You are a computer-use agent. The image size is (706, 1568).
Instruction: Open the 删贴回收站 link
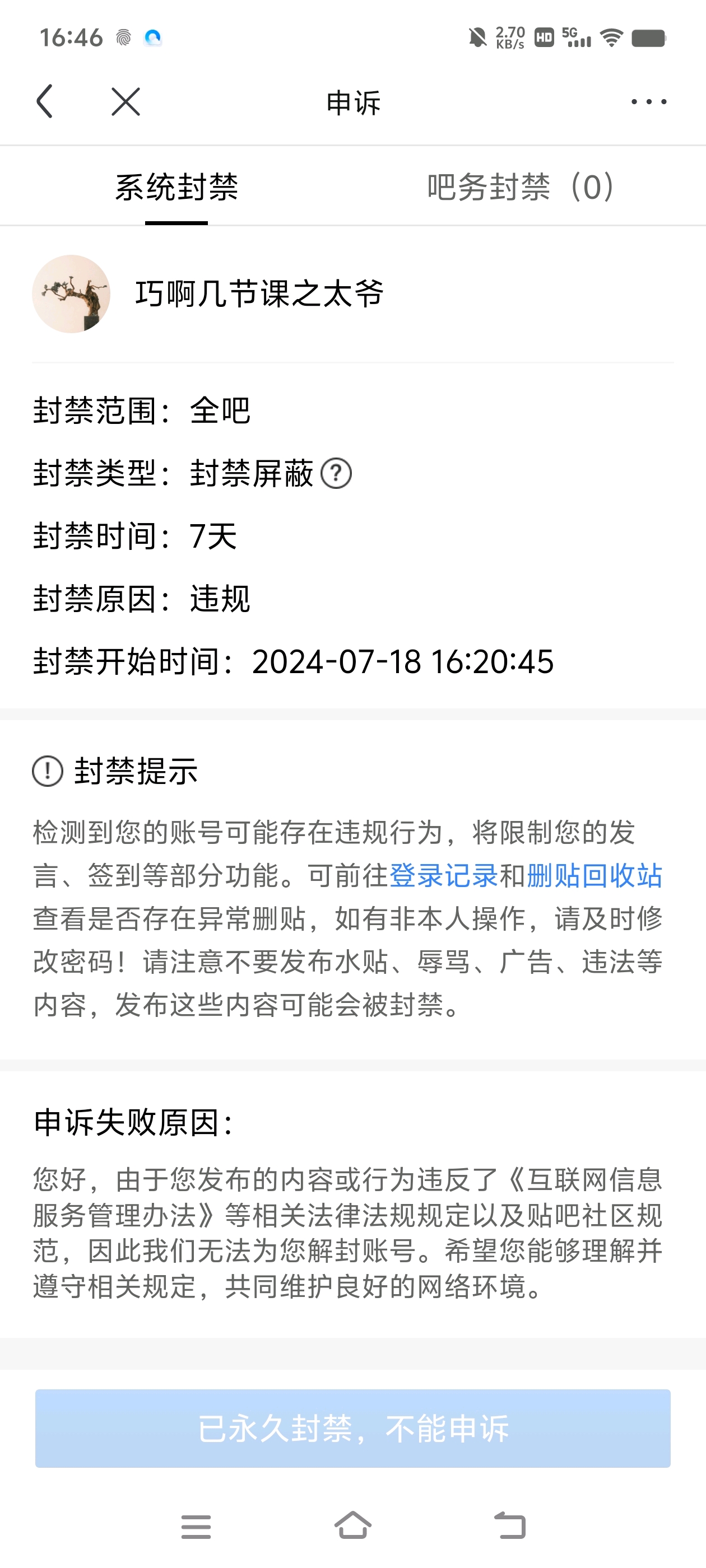pyautogui.click(x=594, y=876)
